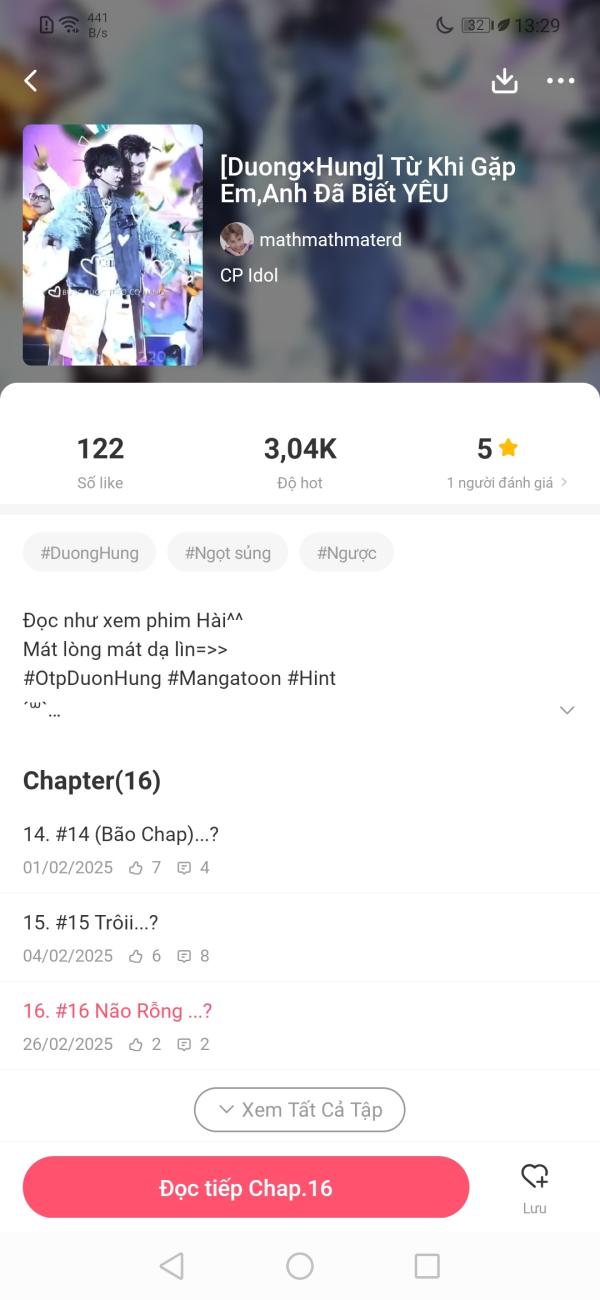Open chapter 14. #14 (Bão Chap)

[120, 835]
